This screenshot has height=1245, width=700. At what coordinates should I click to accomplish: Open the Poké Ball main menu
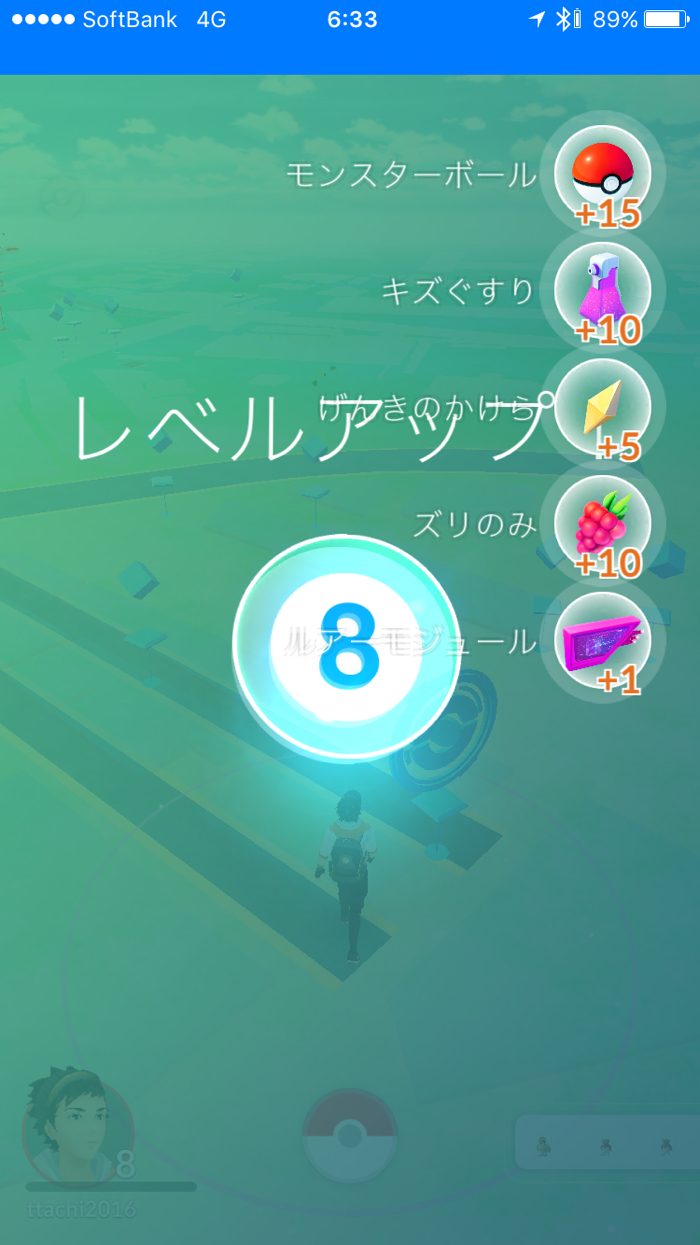pyautogui.click(x=349, y=1136)
